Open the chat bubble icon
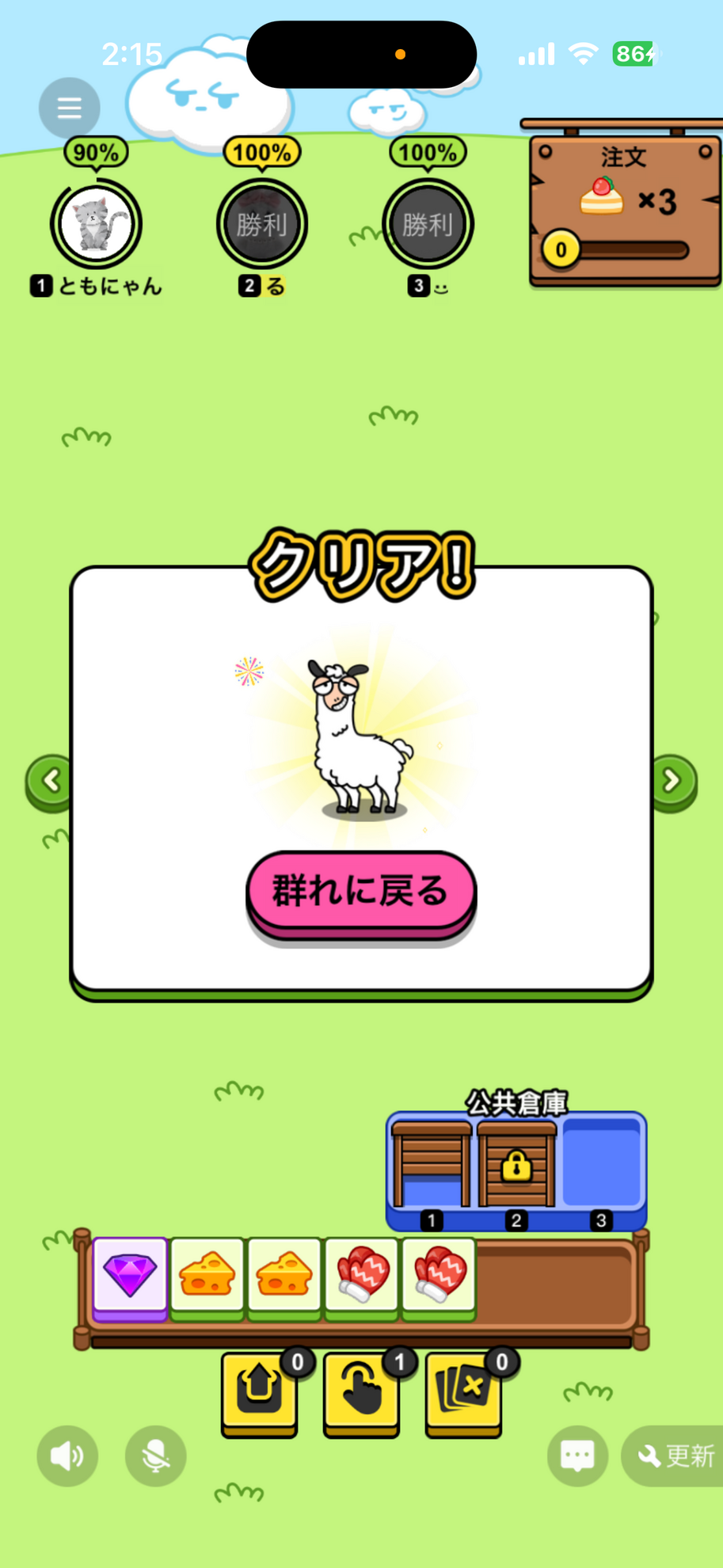The width and height of the screenshot is (723, 1568). pyautogui.click(x=577, y=1456)
